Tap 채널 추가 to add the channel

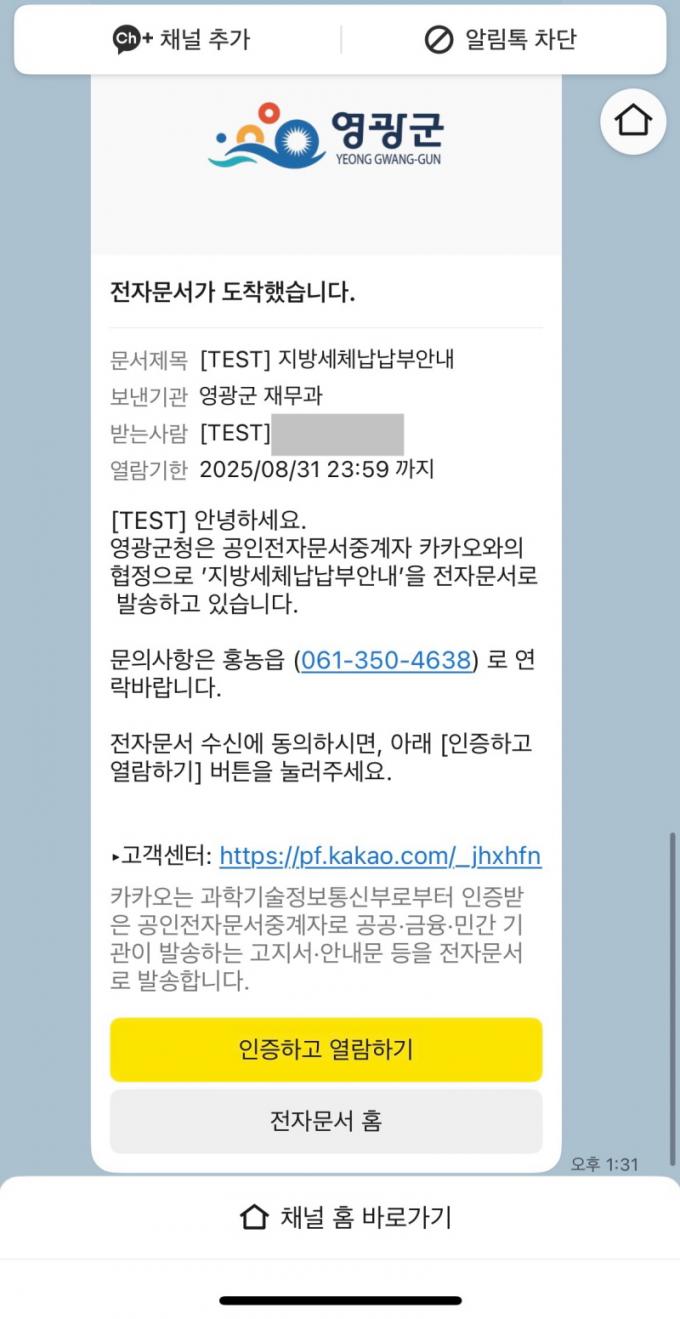(181, 40)
